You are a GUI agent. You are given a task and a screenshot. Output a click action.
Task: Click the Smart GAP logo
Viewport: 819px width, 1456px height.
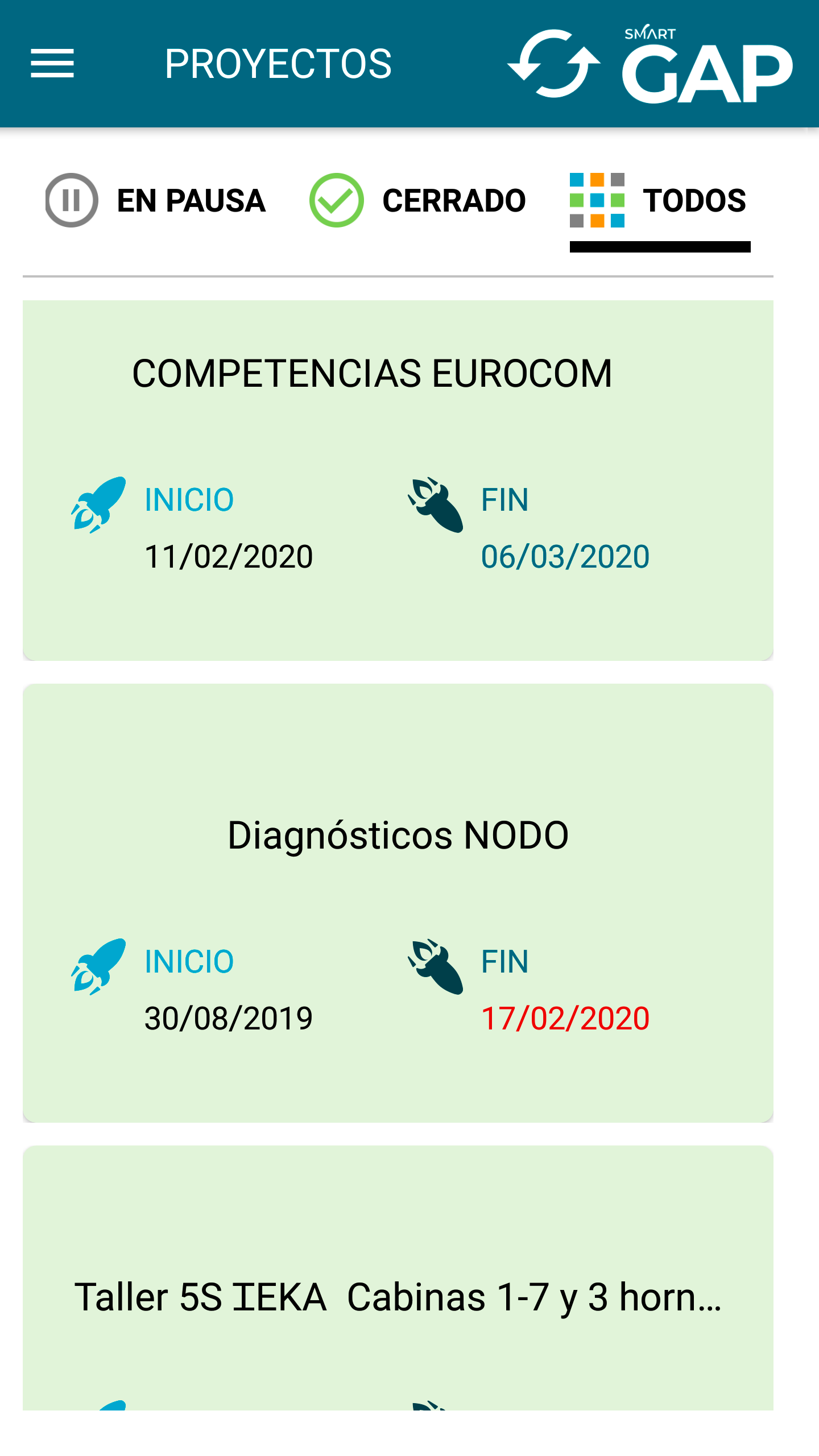pos(705,63)
